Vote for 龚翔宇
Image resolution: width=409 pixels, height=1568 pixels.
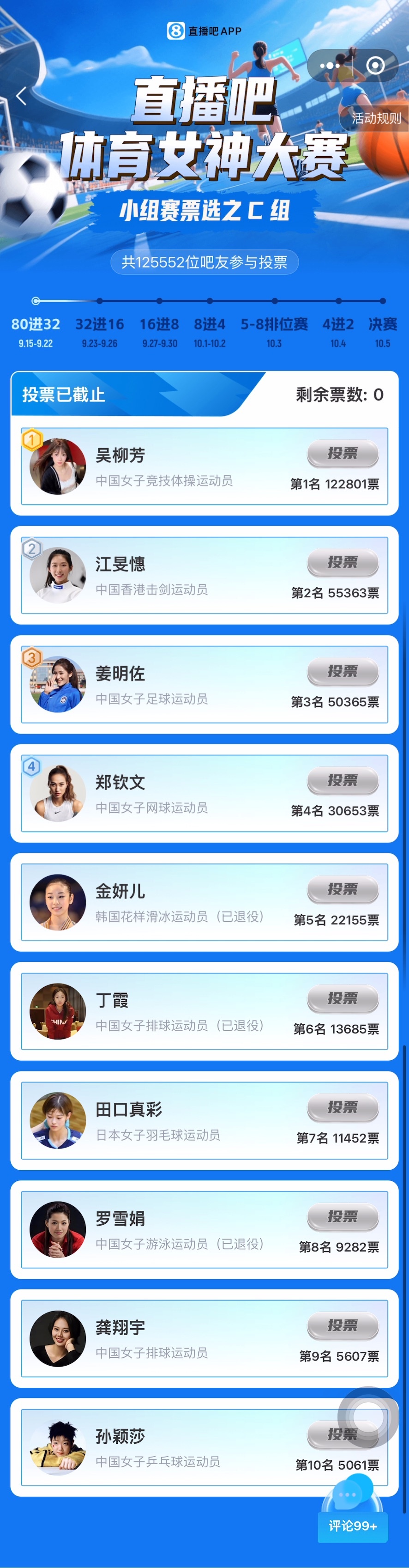pyautogui.click(x=343, y=1325)
